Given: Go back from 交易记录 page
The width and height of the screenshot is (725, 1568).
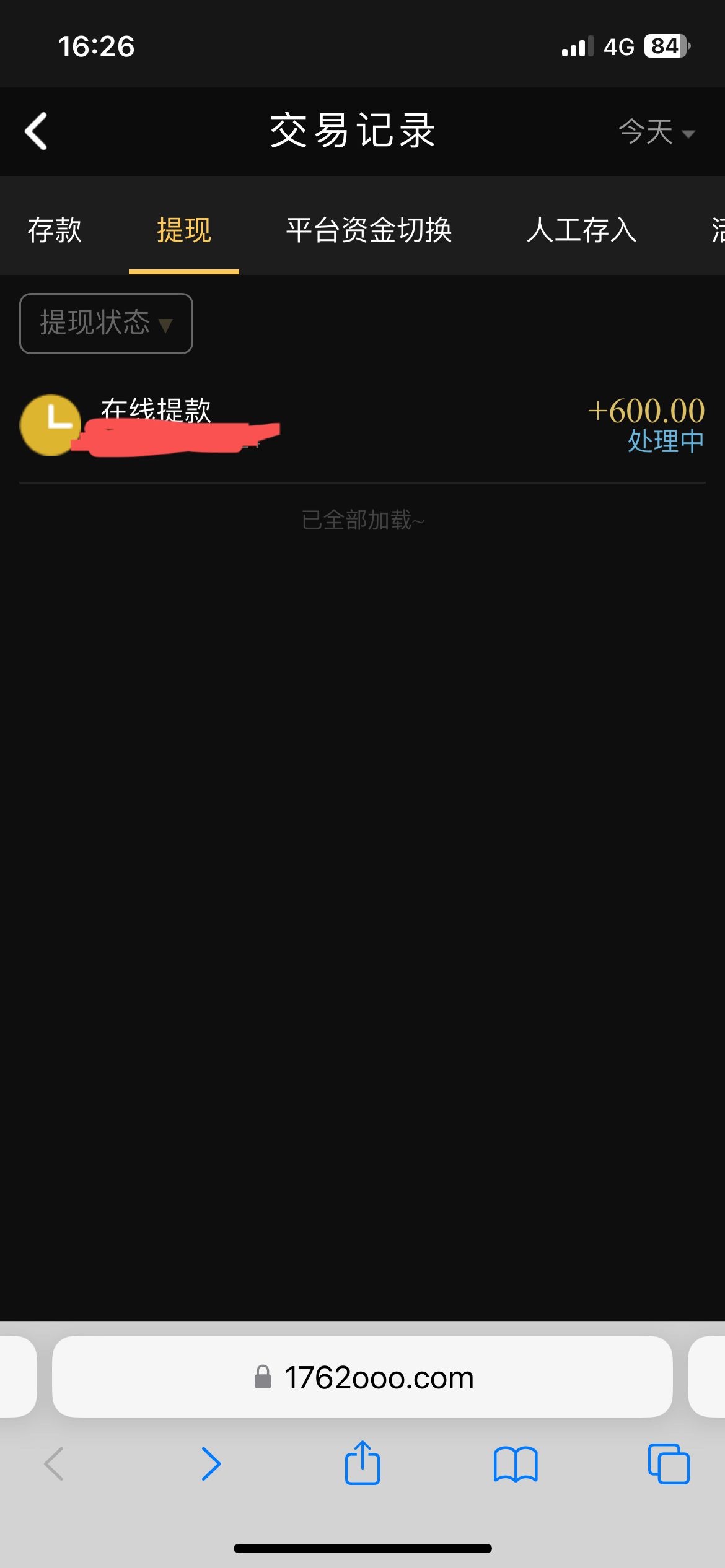Looking at the screenshot, I should click(36, 131).
